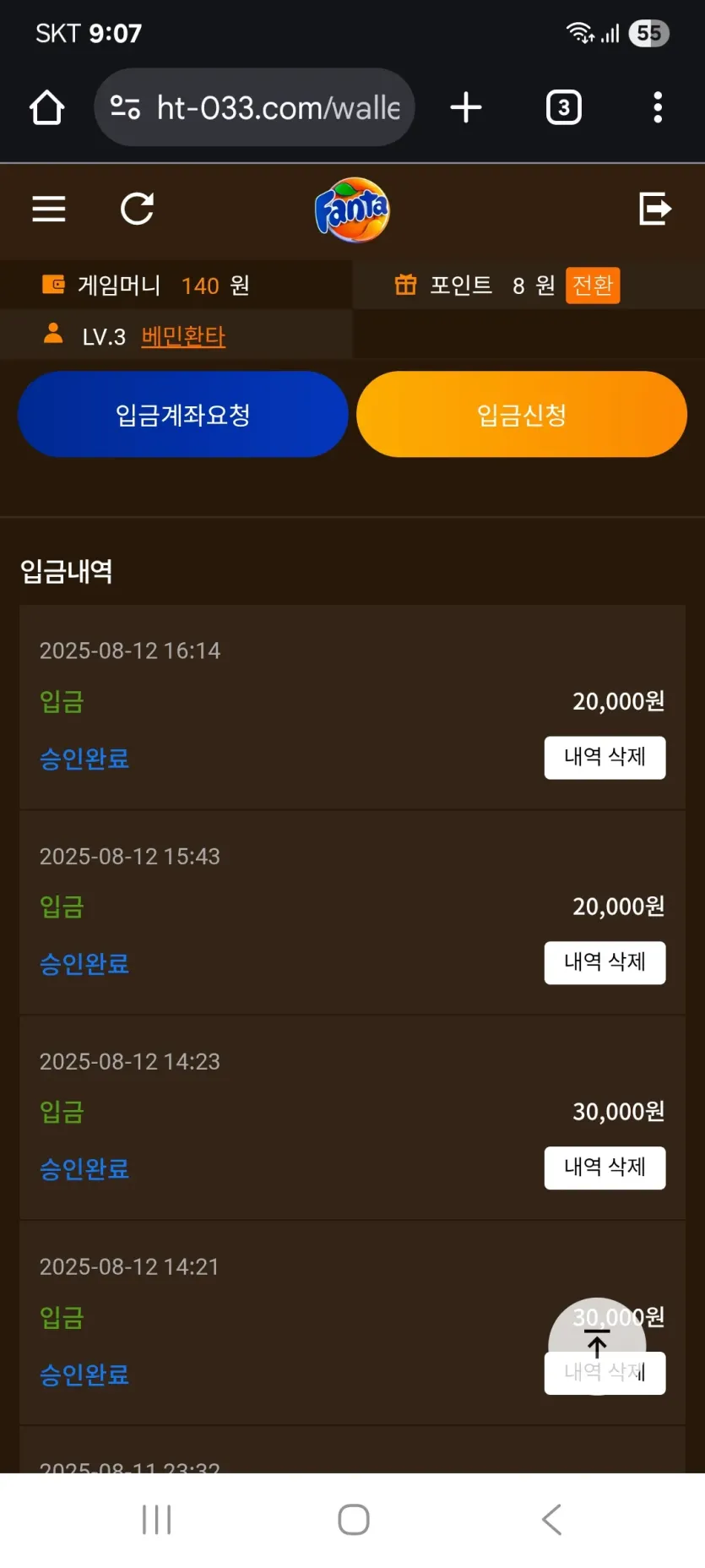Go back using the system back button

(x=551, y=1519)
